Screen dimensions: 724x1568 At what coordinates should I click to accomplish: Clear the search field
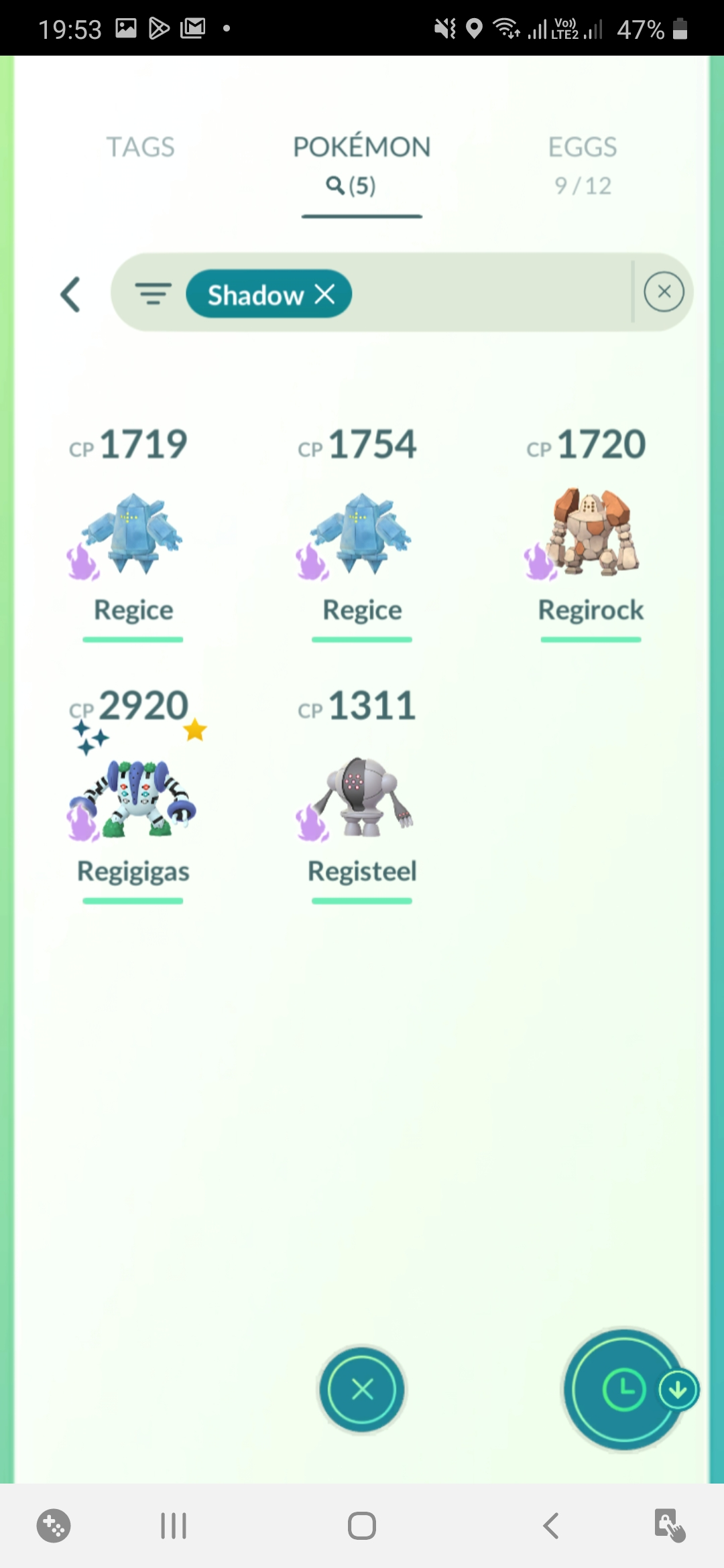tap(664, 292)
